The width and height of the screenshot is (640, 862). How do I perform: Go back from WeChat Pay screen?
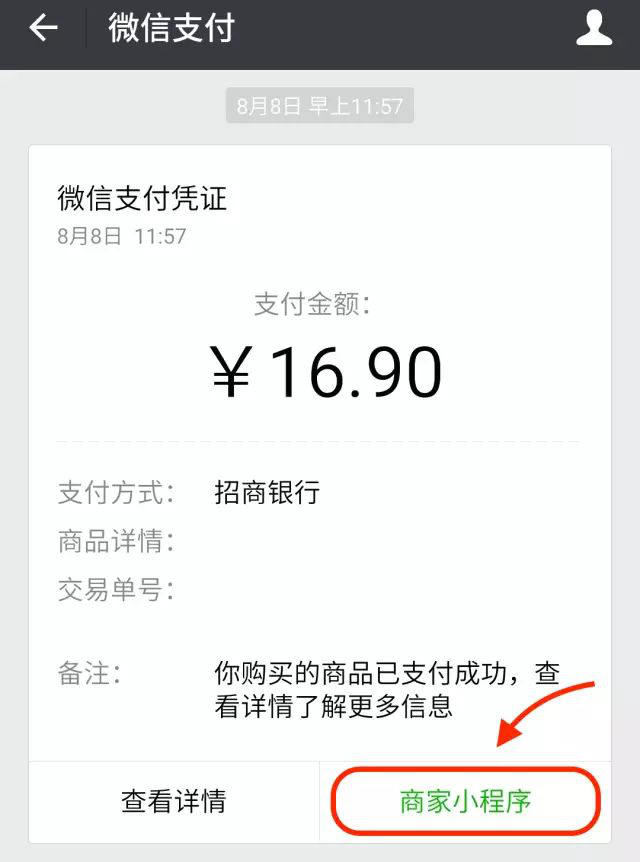(x=43, y=29)
